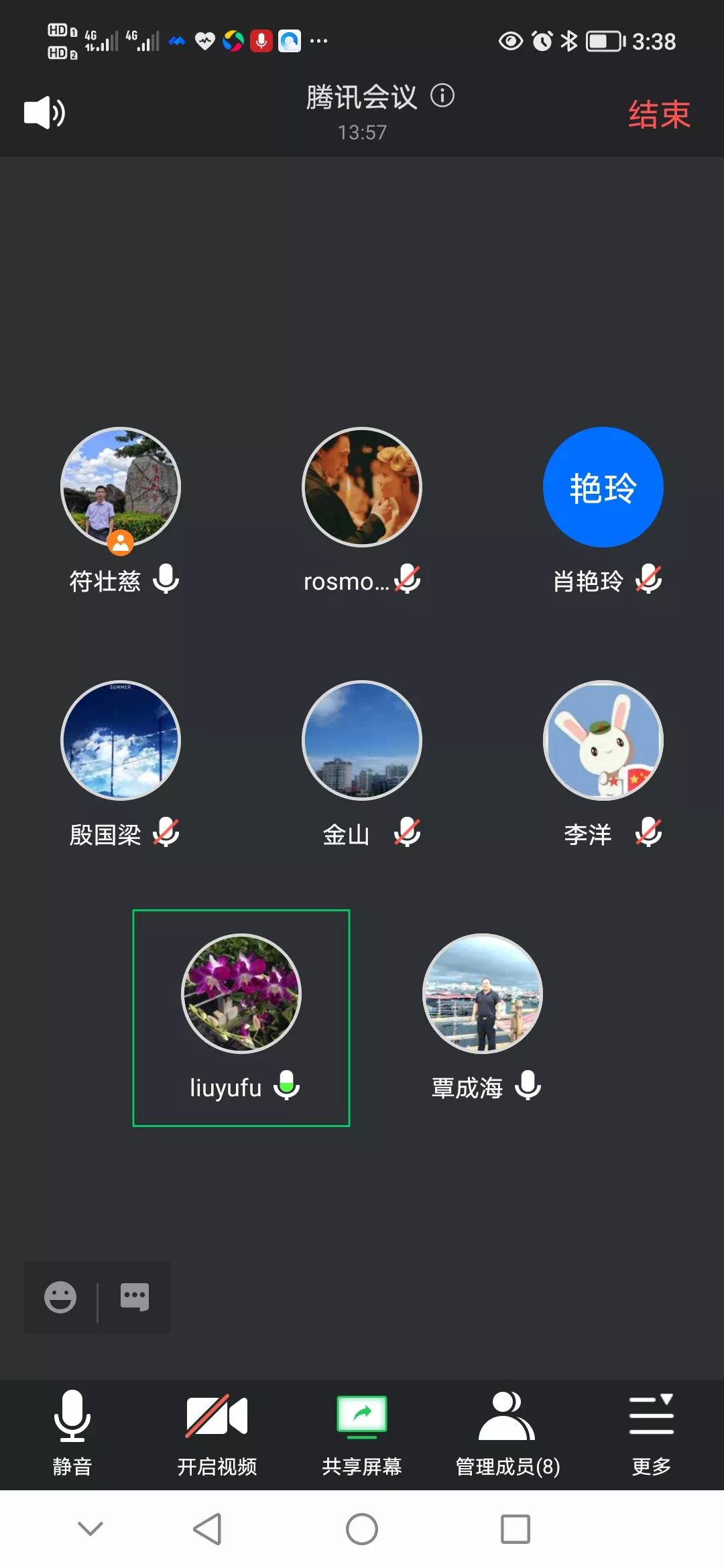Image resolution: width=724 pixels, height=1568 pixels.
Task: Select participant 符壮慈
Action: coord(121,487)
